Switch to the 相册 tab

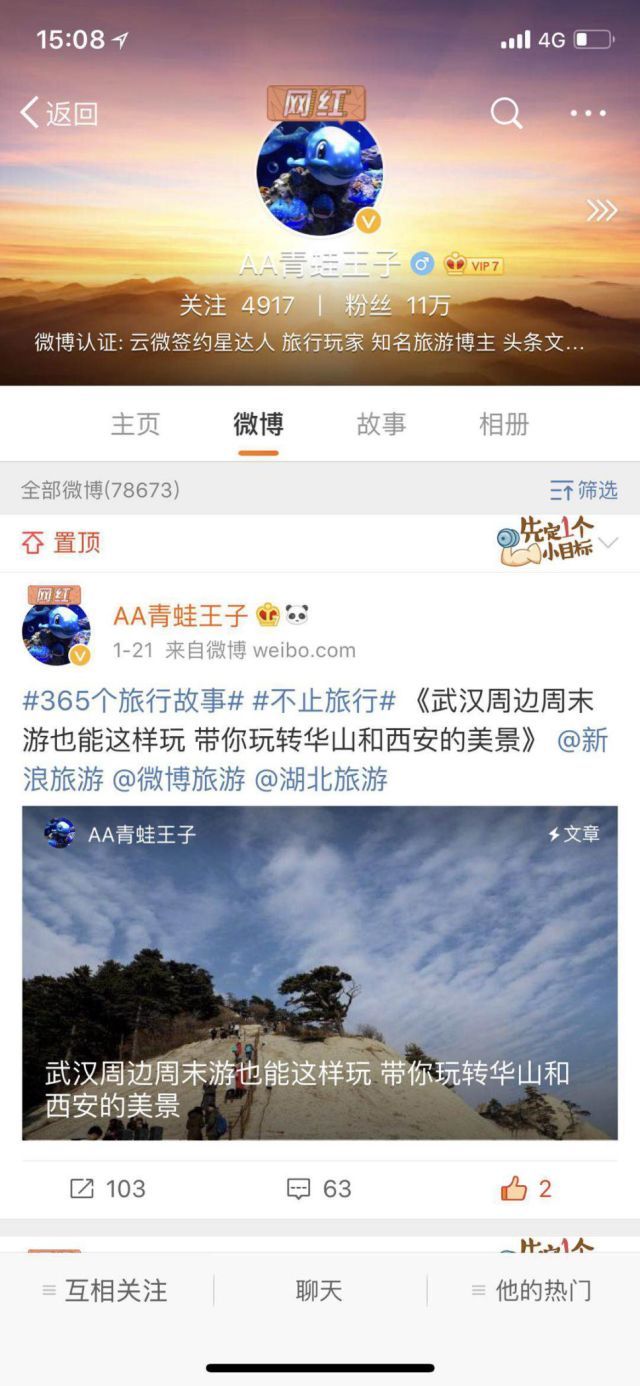click(x=504, y=424)
